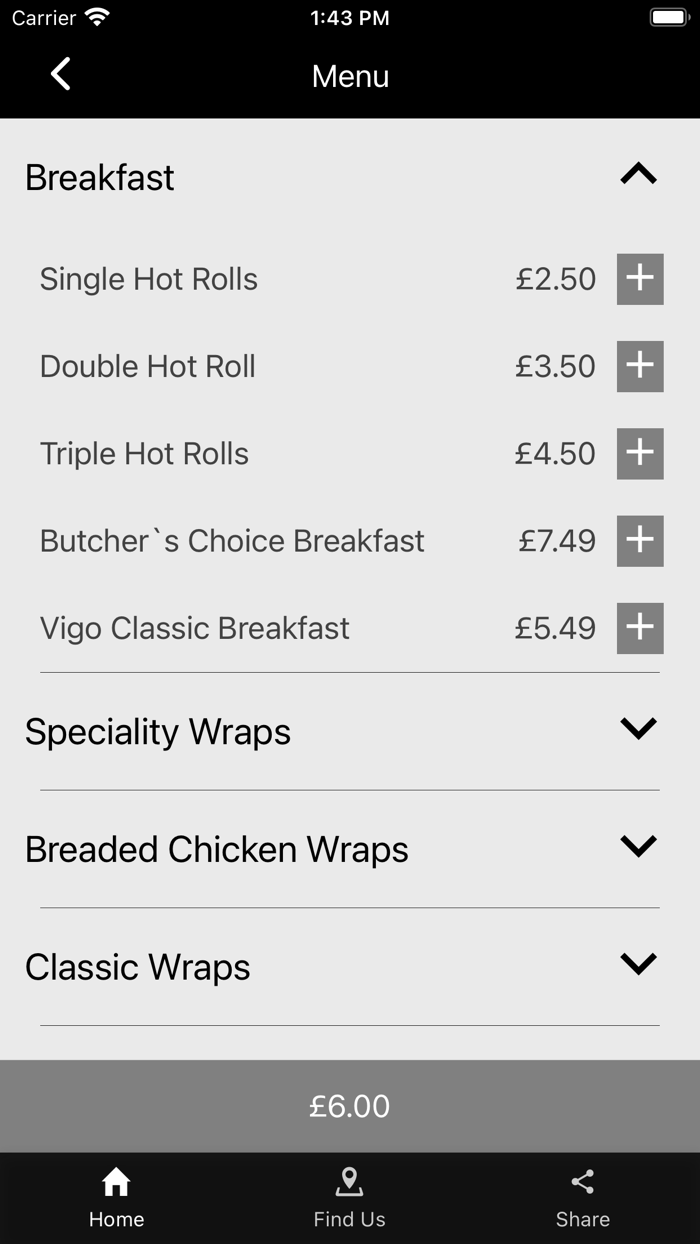Add Single Hot Rolls to order
This screenshot has width=700, height=1244.
point(640,279)
